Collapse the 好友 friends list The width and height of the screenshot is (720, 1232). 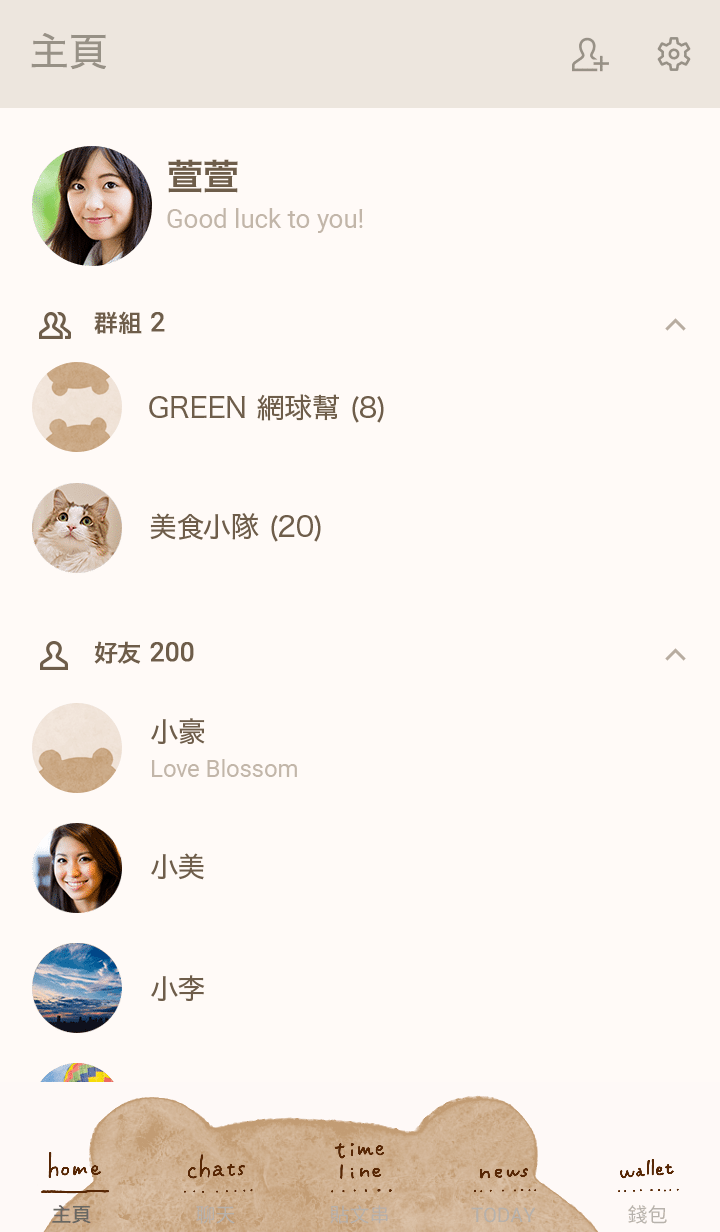pyautogui.click(x=676, y=655)
